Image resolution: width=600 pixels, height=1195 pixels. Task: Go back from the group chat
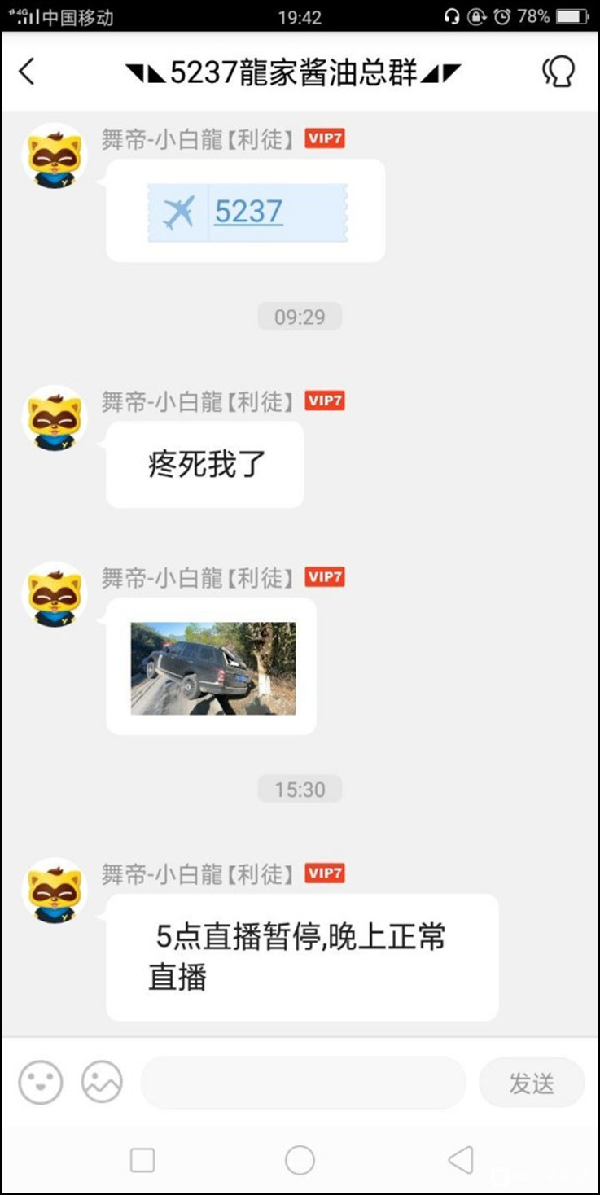tap(28, 72)
